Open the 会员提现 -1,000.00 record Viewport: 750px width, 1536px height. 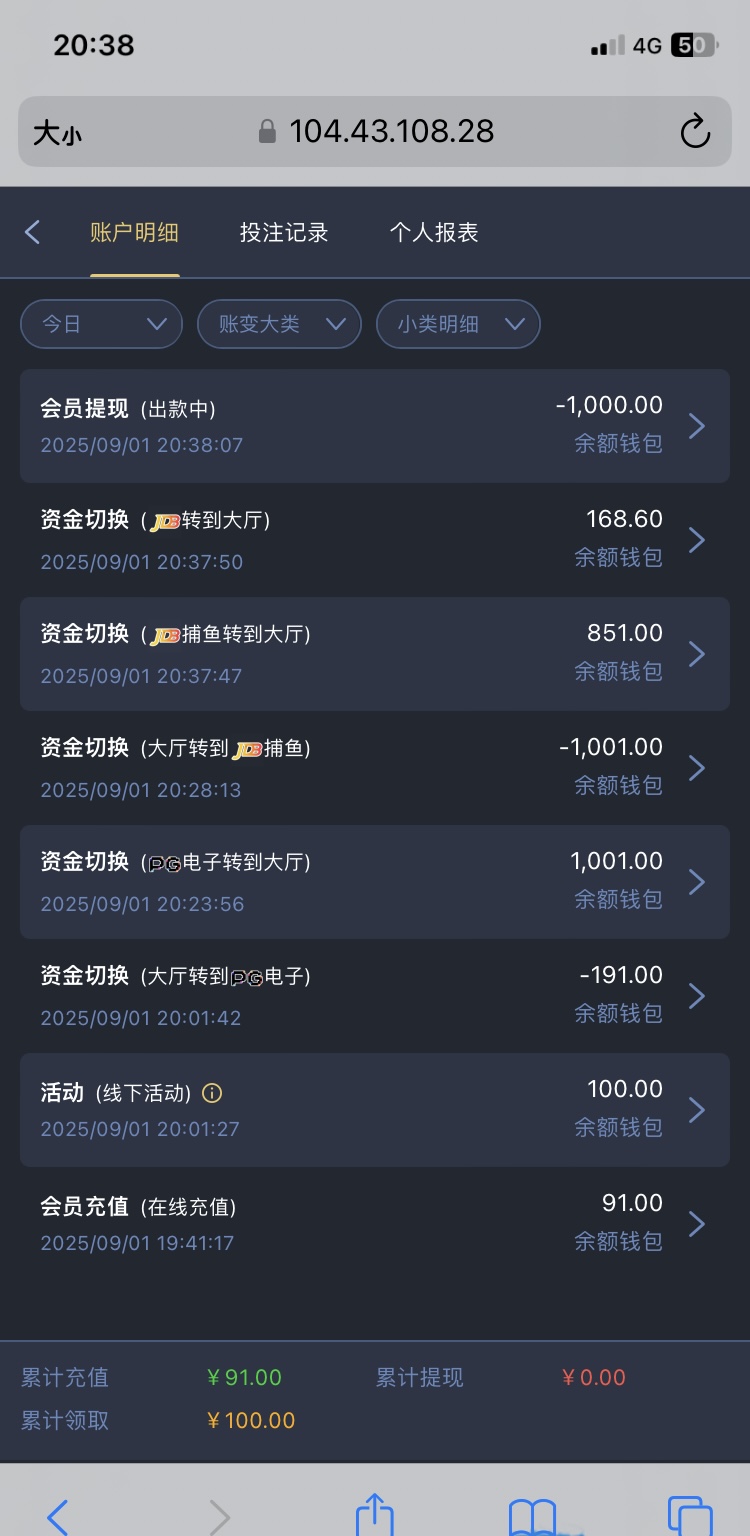pyautogui.click(x=375, y=426)
